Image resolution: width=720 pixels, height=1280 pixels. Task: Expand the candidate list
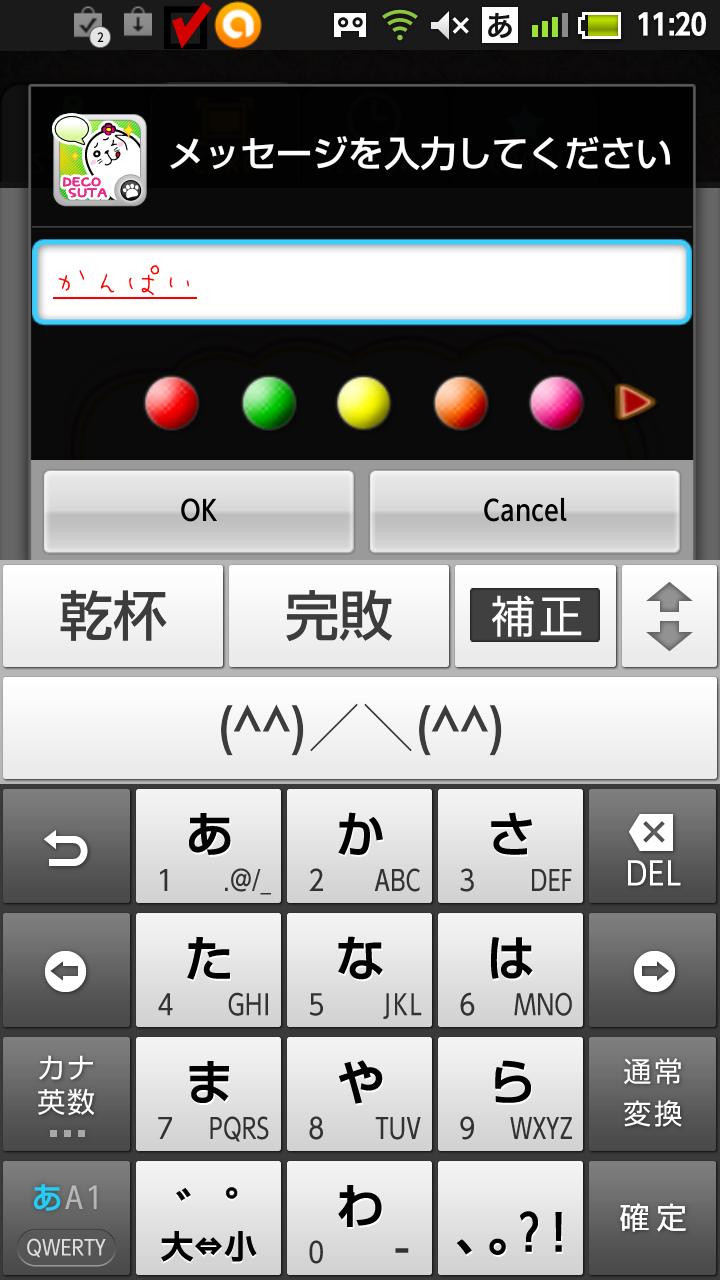[x=669, y=616]
